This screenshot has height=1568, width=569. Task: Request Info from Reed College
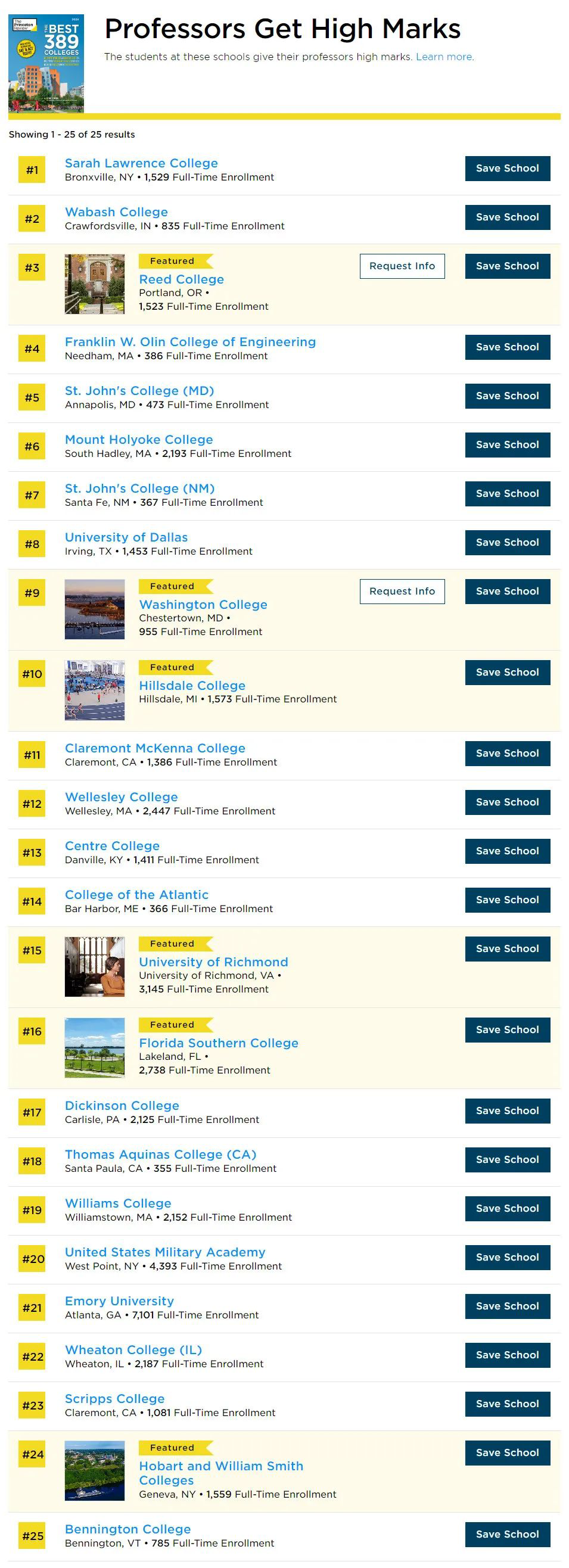(402, 266)
